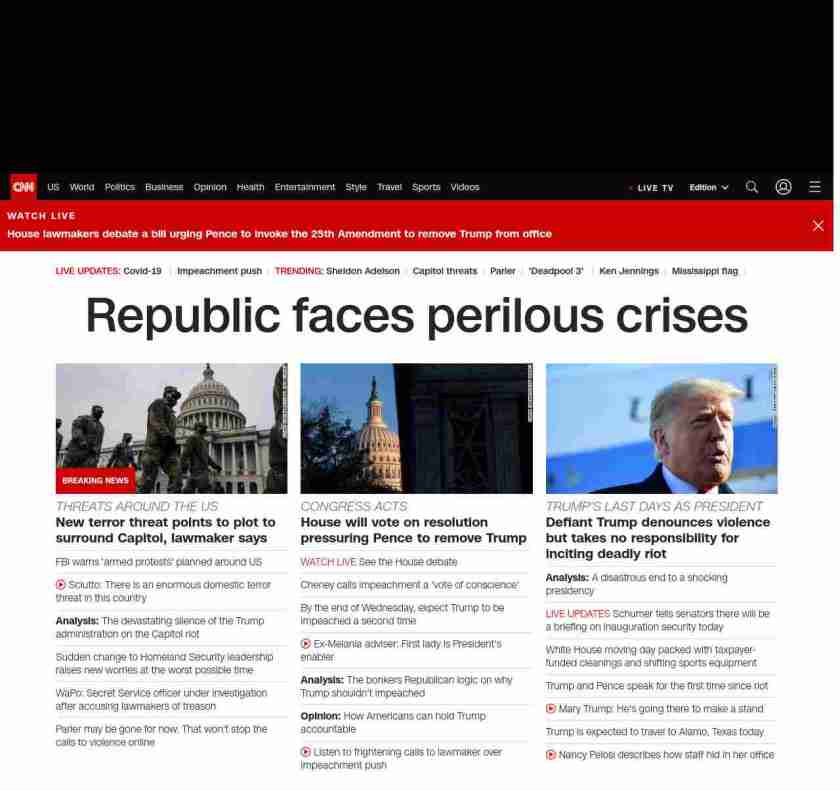The image size is (840, 791).
Task: Open the Sports section
Action: pos(426,187)
